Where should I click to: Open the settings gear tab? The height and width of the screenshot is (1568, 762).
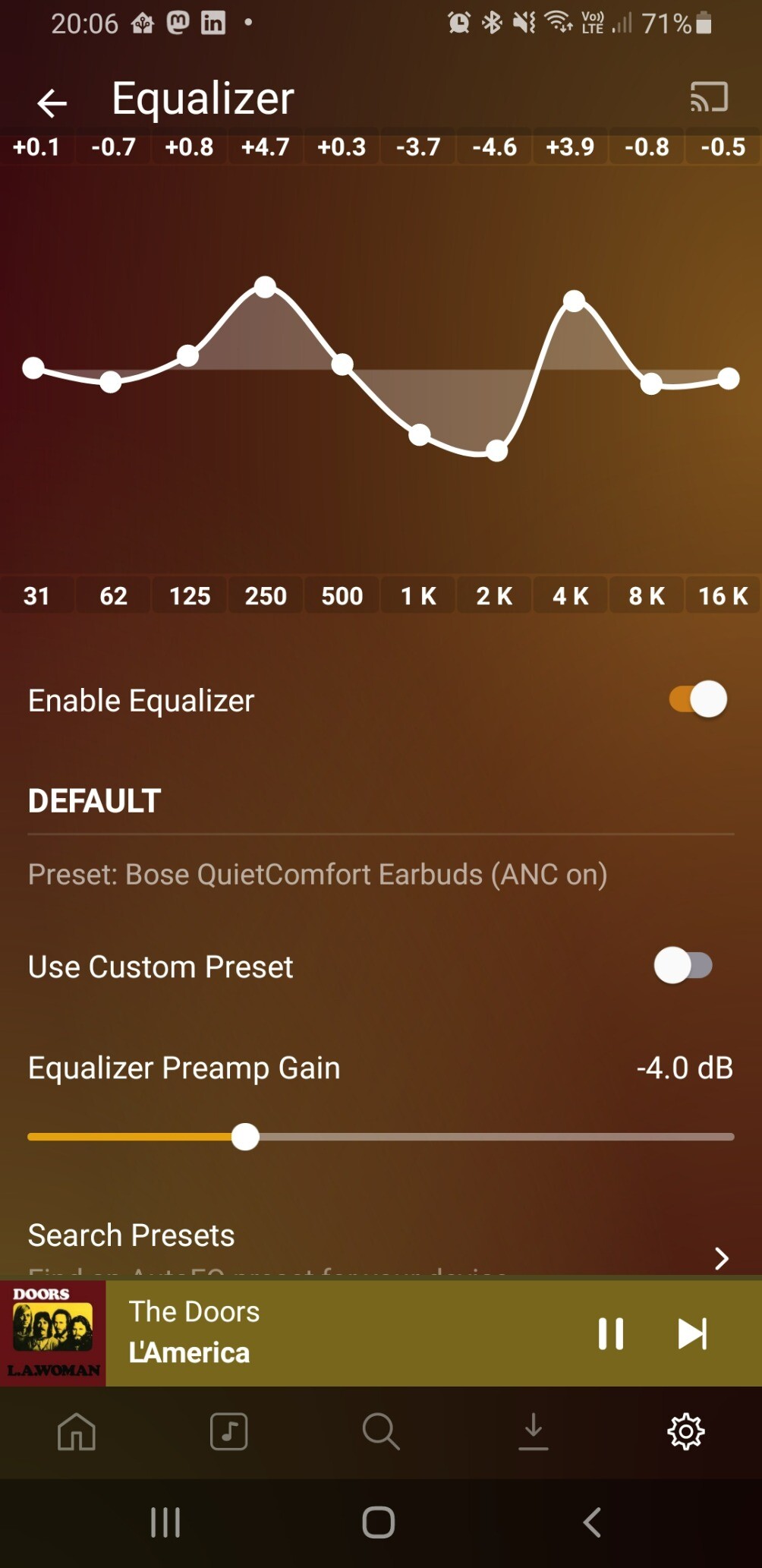(685, 1432)
